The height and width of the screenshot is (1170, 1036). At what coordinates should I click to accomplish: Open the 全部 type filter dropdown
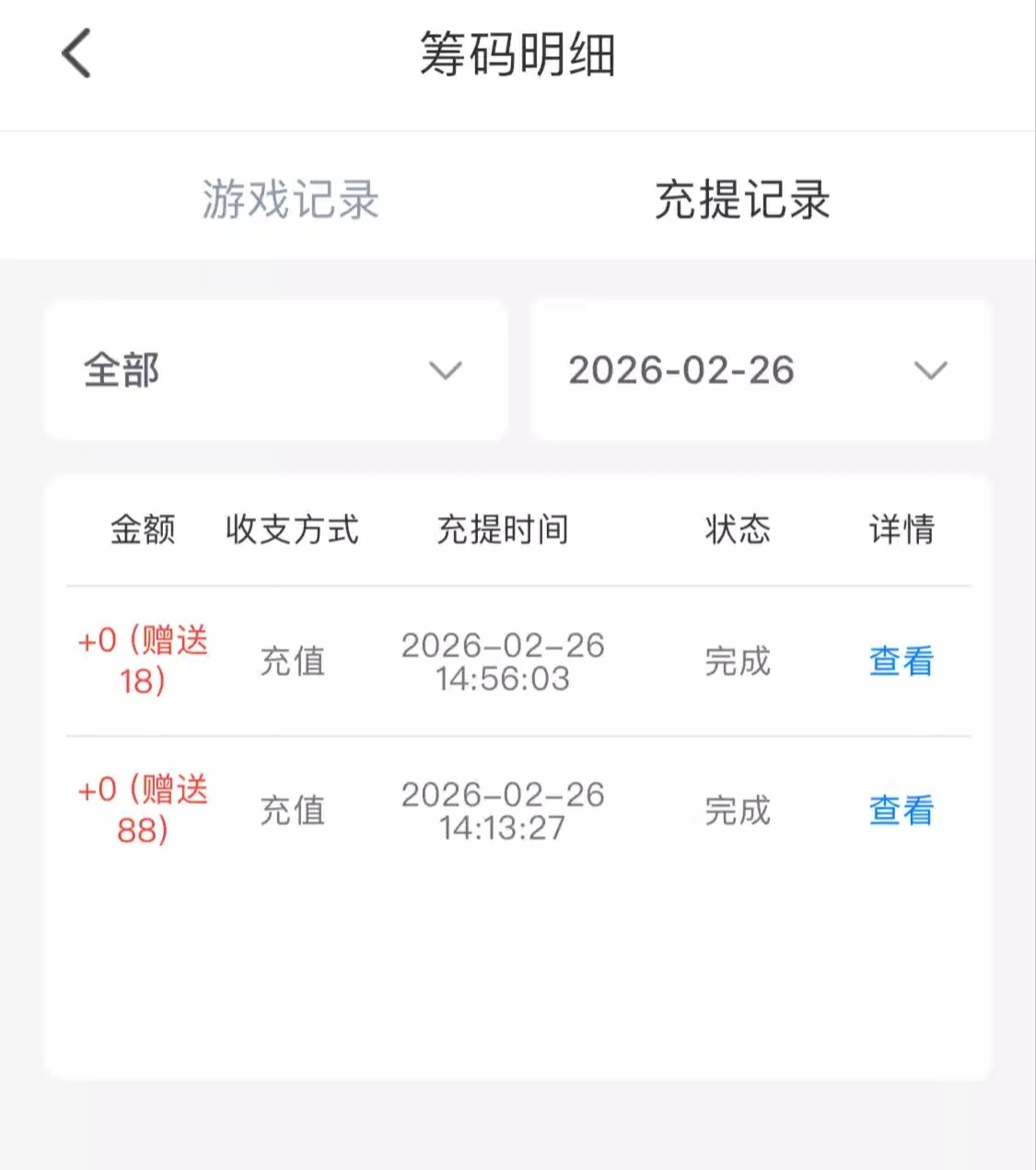point(276,370)
